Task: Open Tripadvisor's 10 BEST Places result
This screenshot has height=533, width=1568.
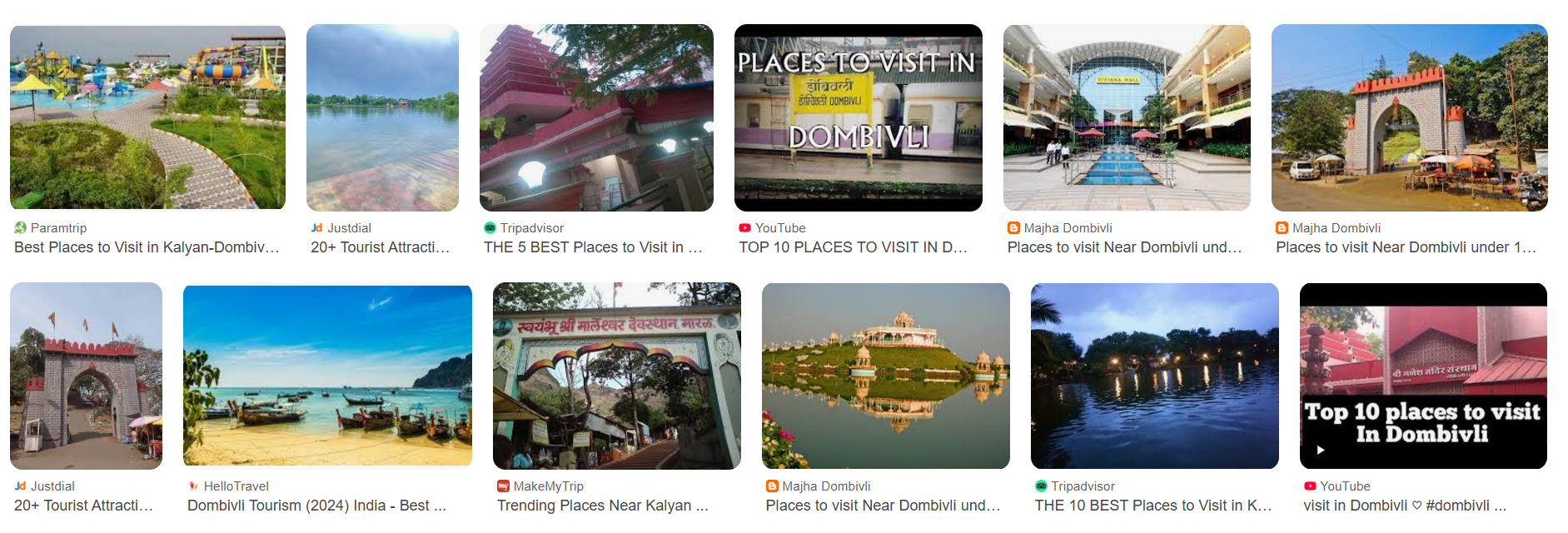Action: (1154, 376)
